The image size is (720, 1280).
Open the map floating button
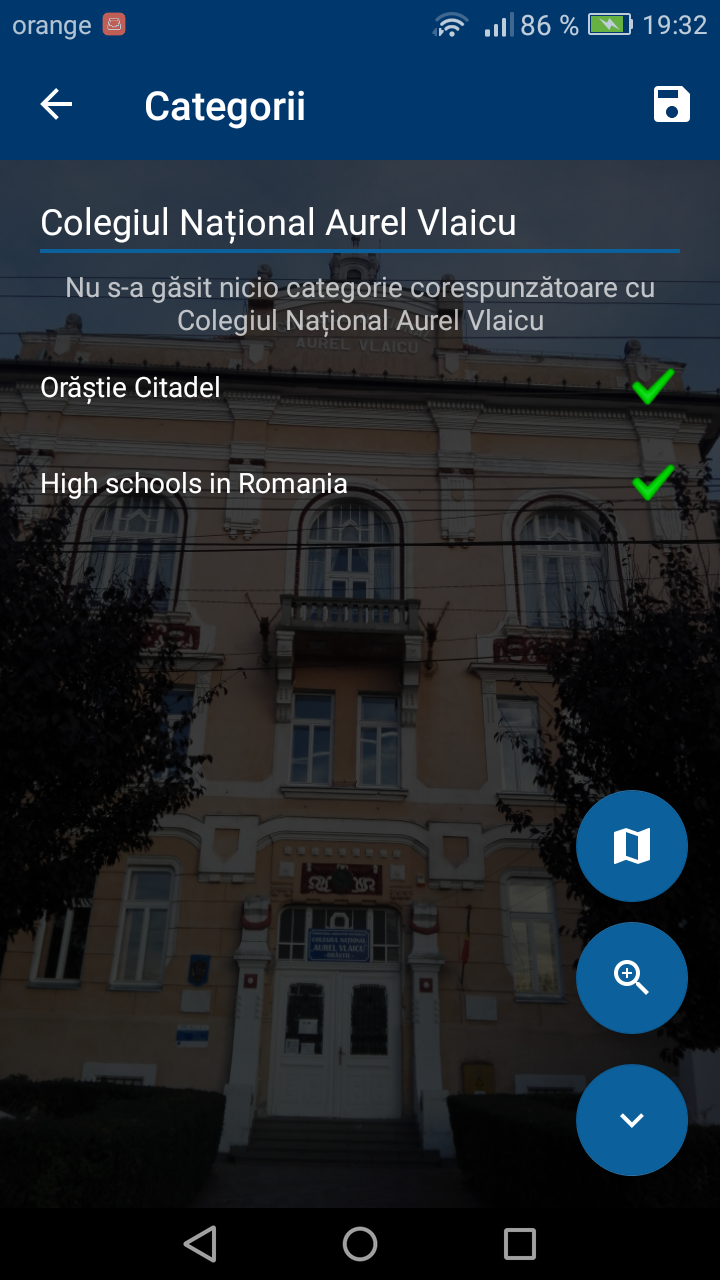[631, 846]
